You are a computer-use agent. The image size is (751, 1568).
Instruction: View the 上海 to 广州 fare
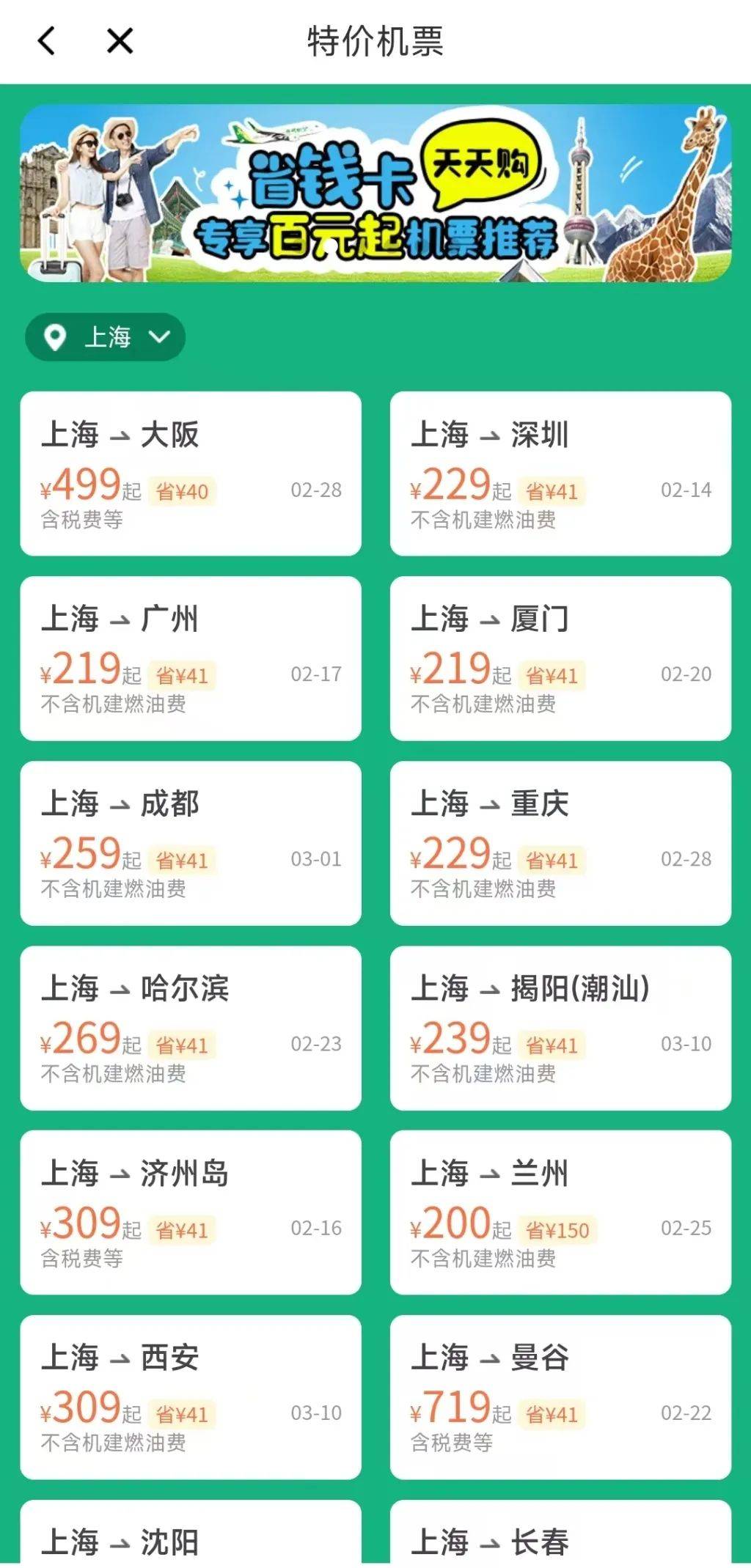coord(191,658)
